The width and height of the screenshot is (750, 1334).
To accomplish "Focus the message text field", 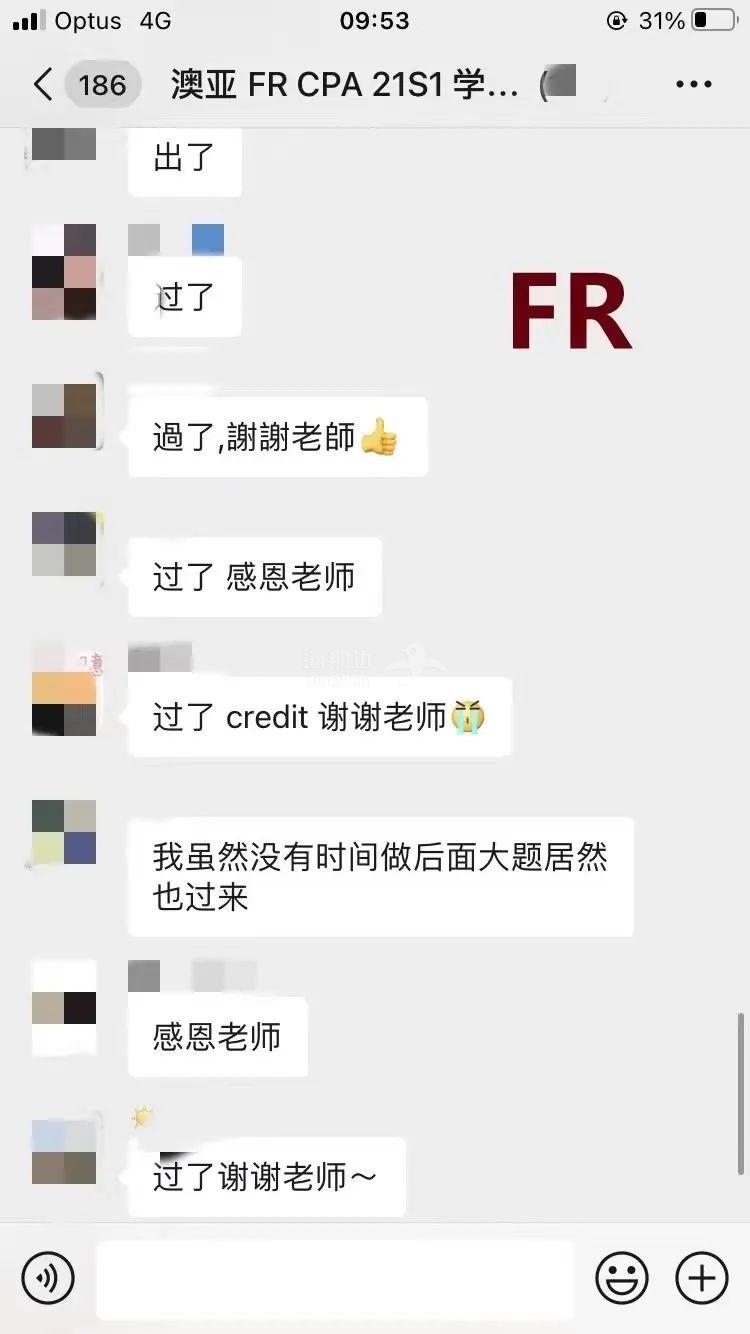I will pyautogui.click(x=335, y=1277).
